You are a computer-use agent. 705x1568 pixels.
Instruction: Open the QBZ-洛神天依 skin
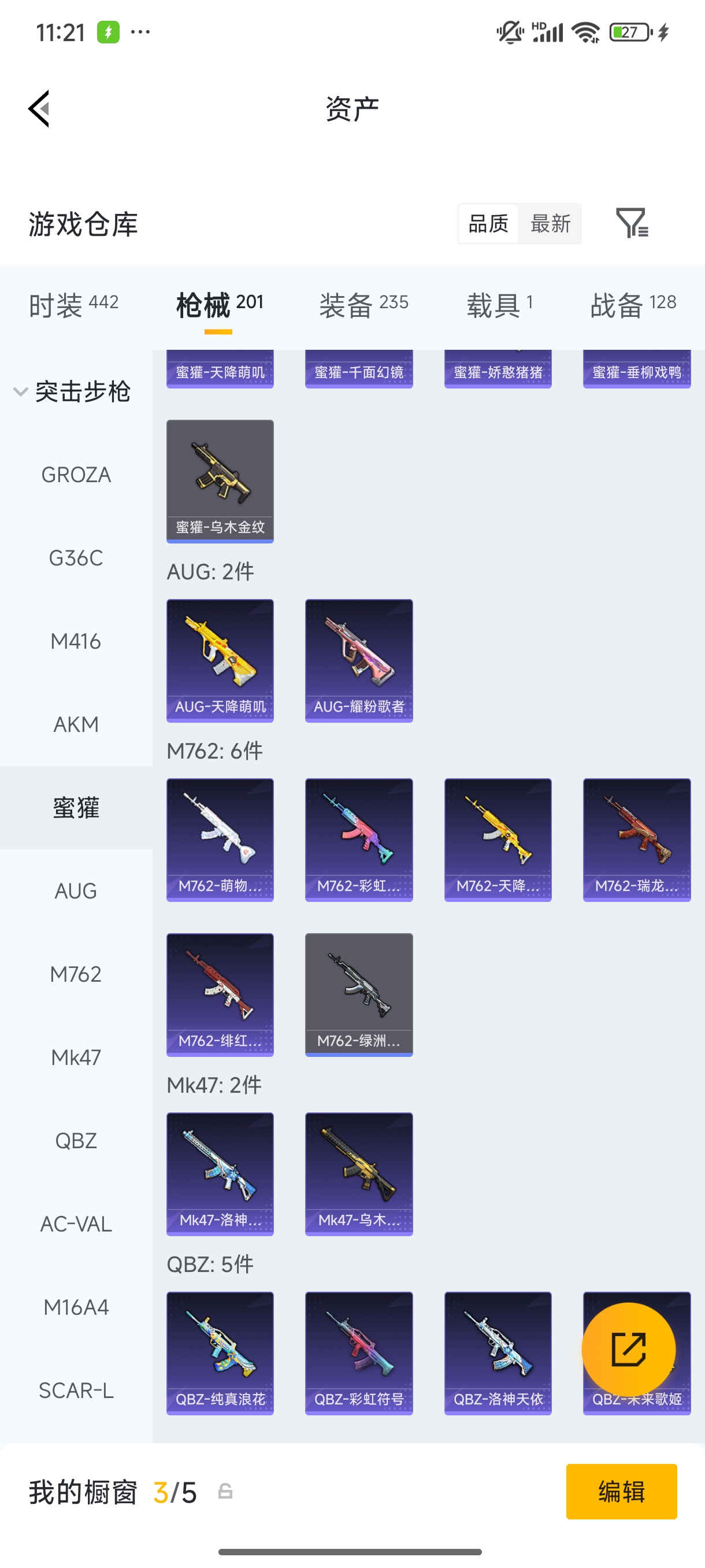pos(498,1353)
